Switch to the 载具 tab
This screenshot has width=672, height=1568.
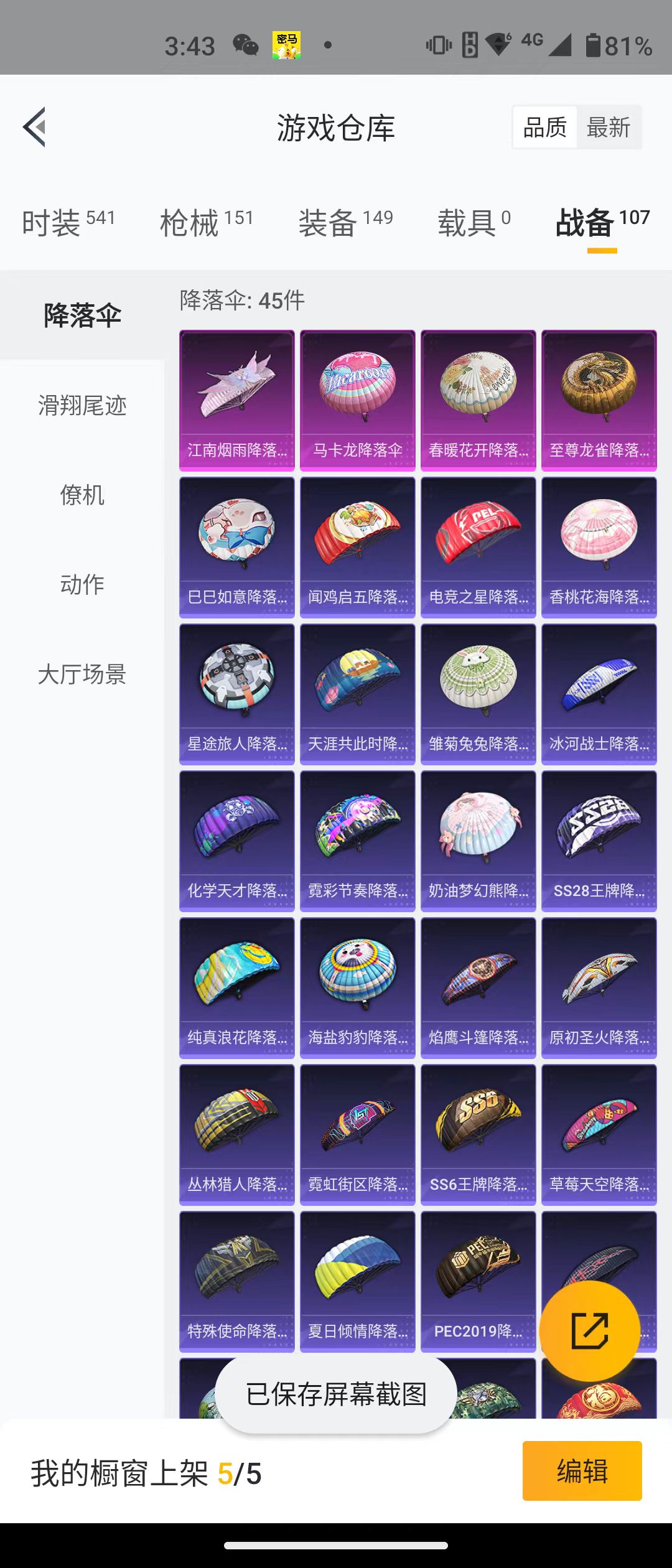tap(474, 223)
